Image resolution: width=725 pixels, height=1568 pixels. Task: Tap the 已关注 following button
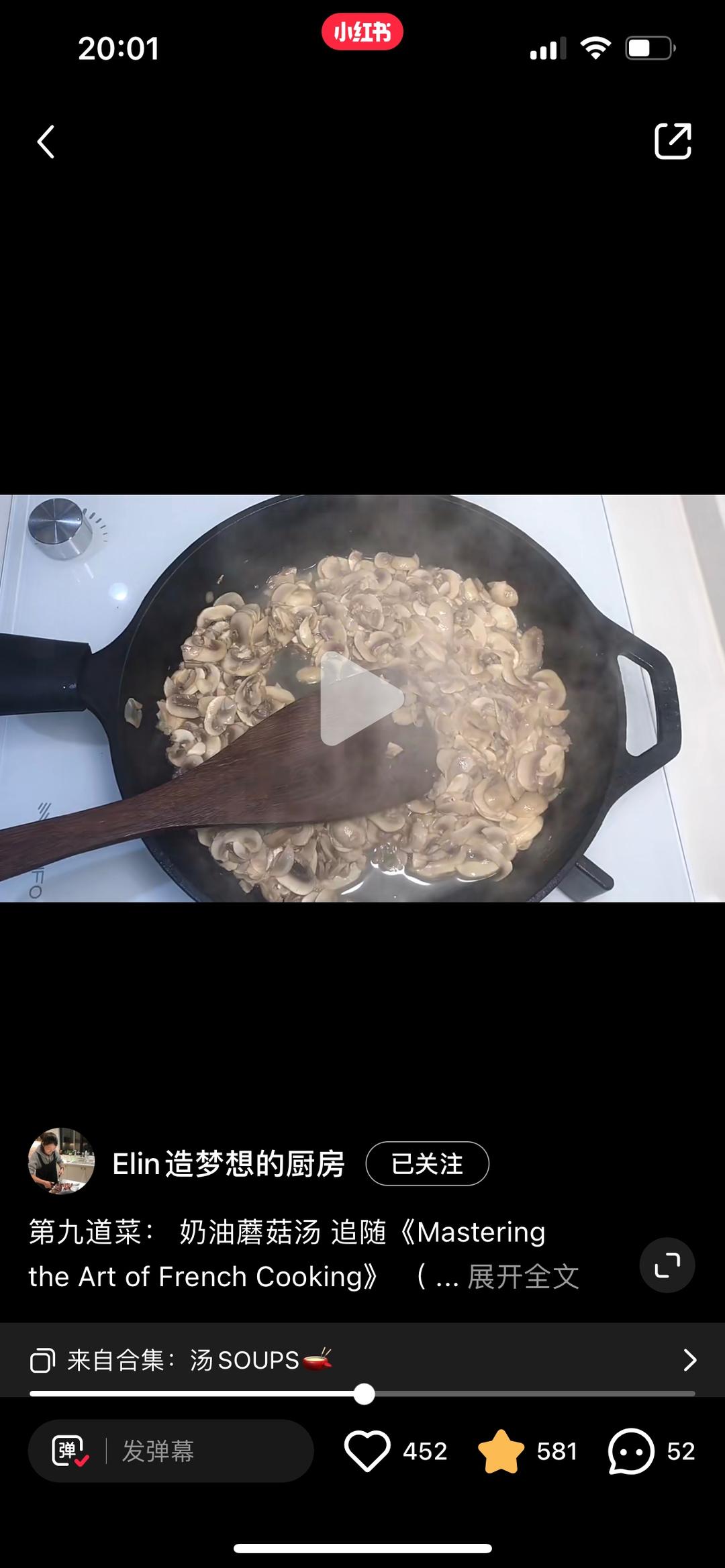(427, 1163)
